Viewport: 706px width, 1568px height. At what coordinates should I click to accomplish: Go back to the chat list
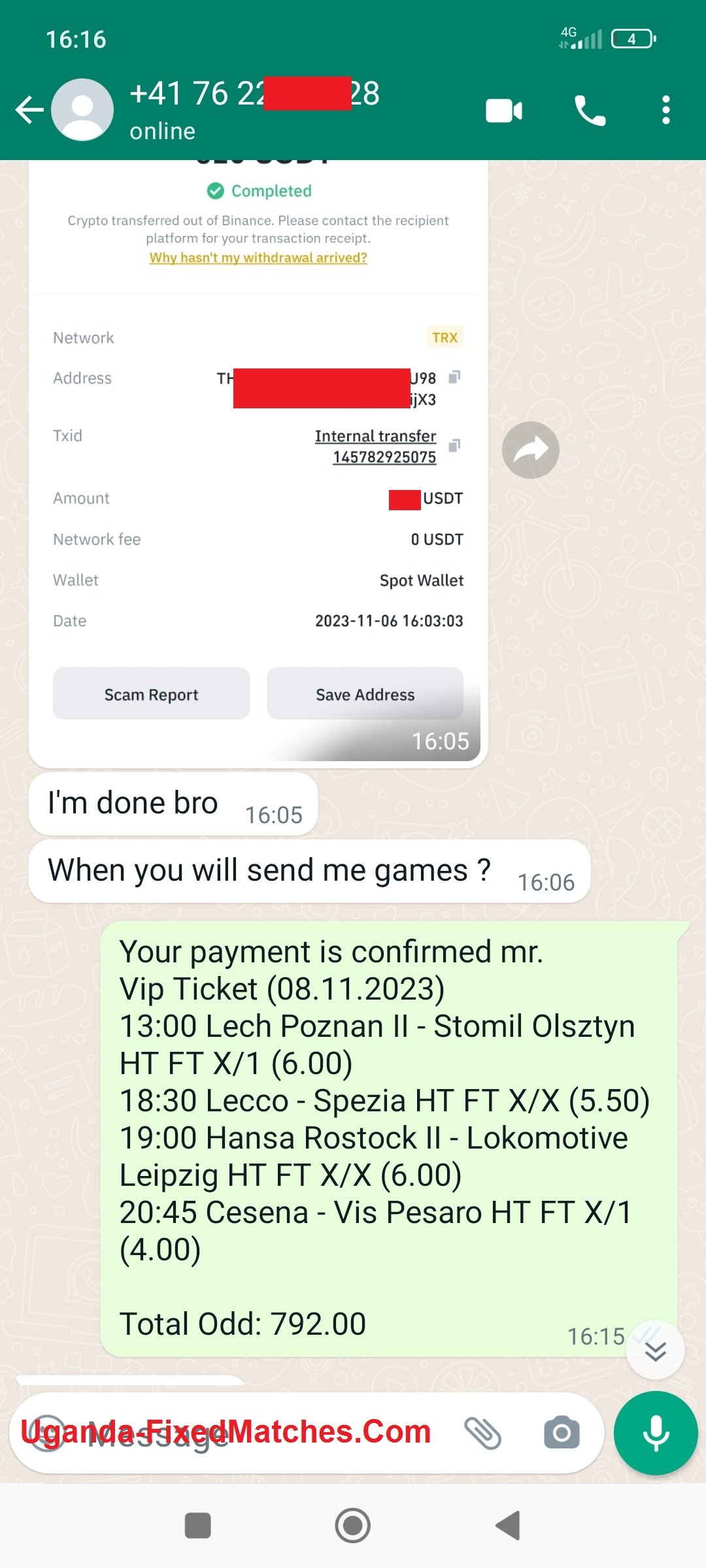point(29,110)
